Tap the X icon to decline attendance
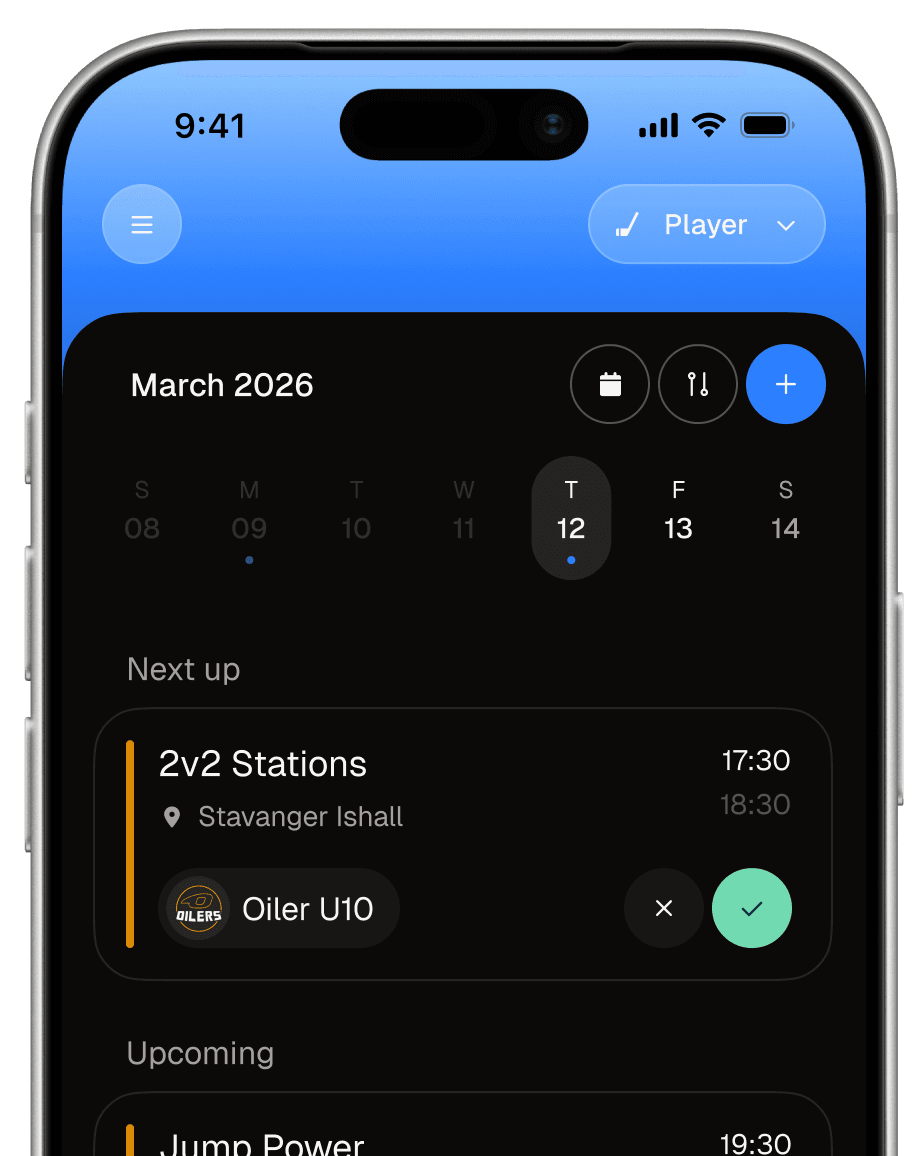Screen dimensions: 914x1156 tap(664, 908)
